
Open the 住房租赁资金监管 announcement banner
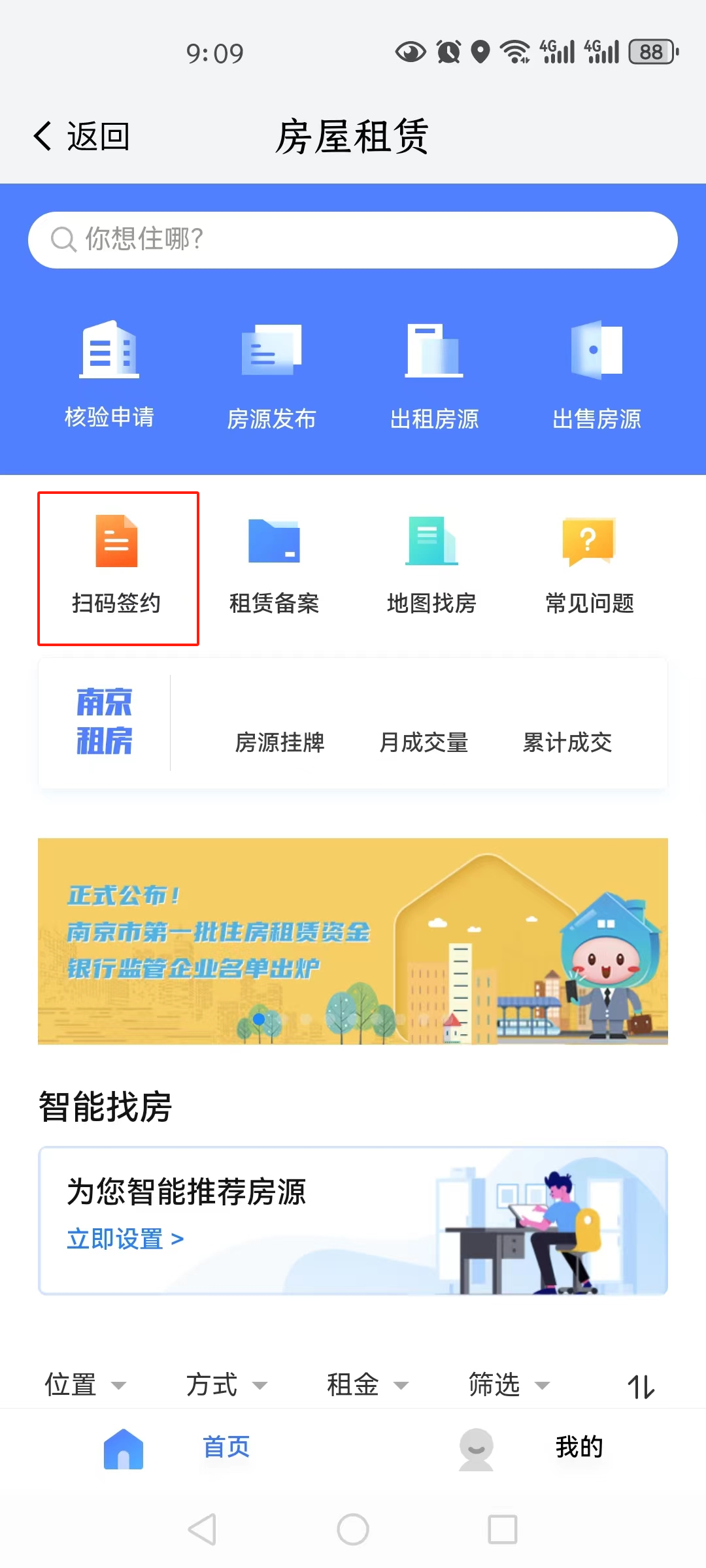pyautogui.click(x=353, y=941)
